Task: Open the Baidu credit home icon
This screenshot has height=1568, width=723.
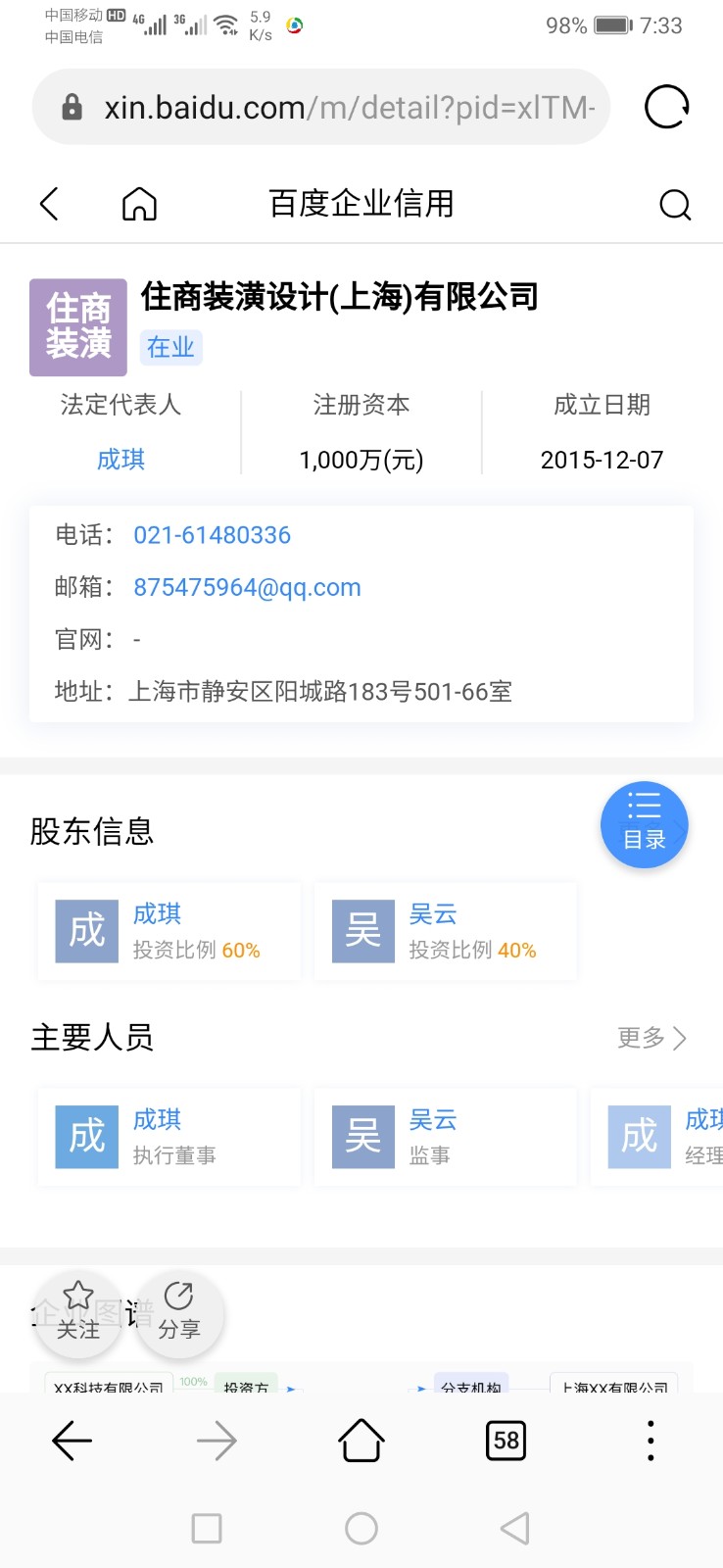Action: click(139, 204)
